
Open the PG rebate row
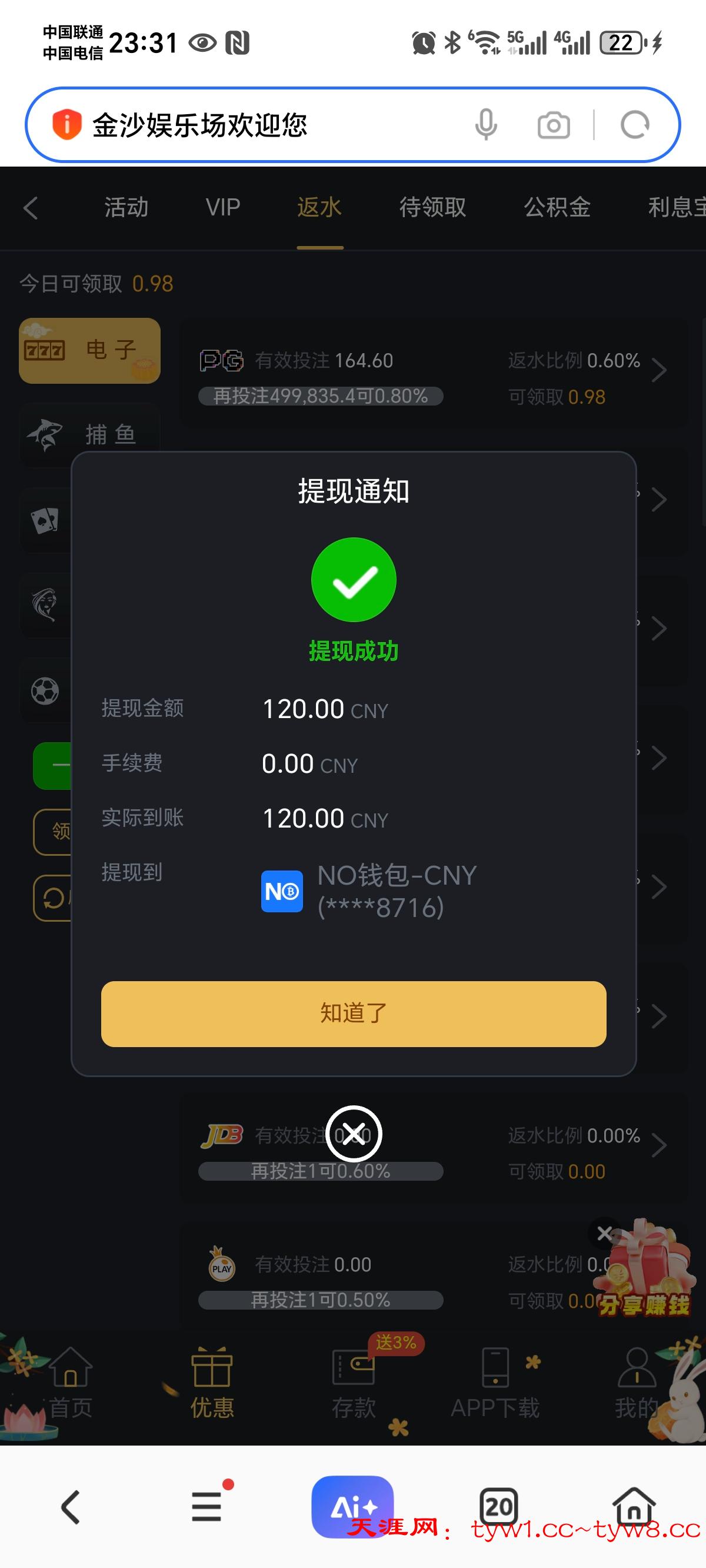point(432,377)
